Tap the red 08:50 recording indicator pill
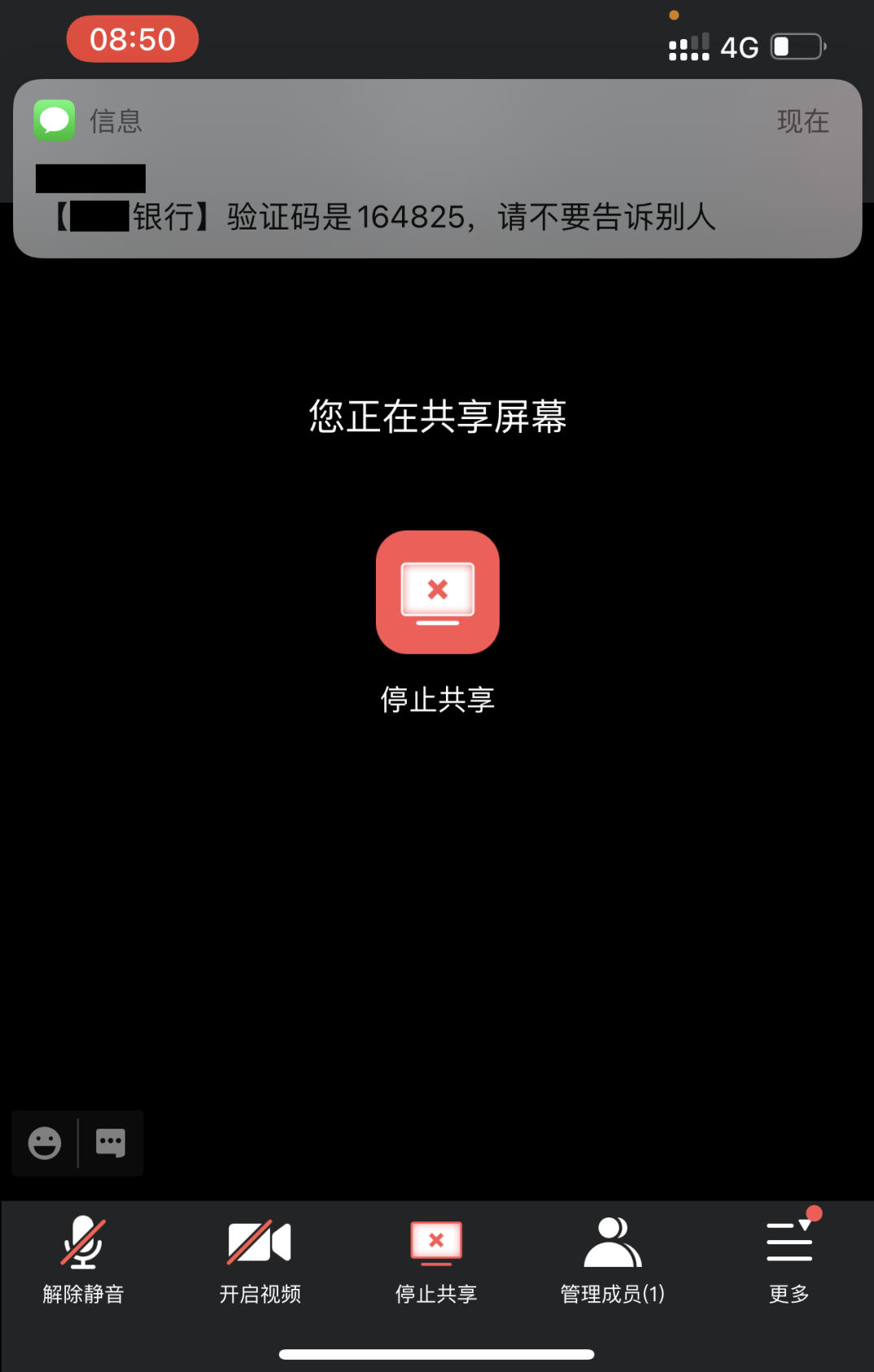 (x=133, y=39)
